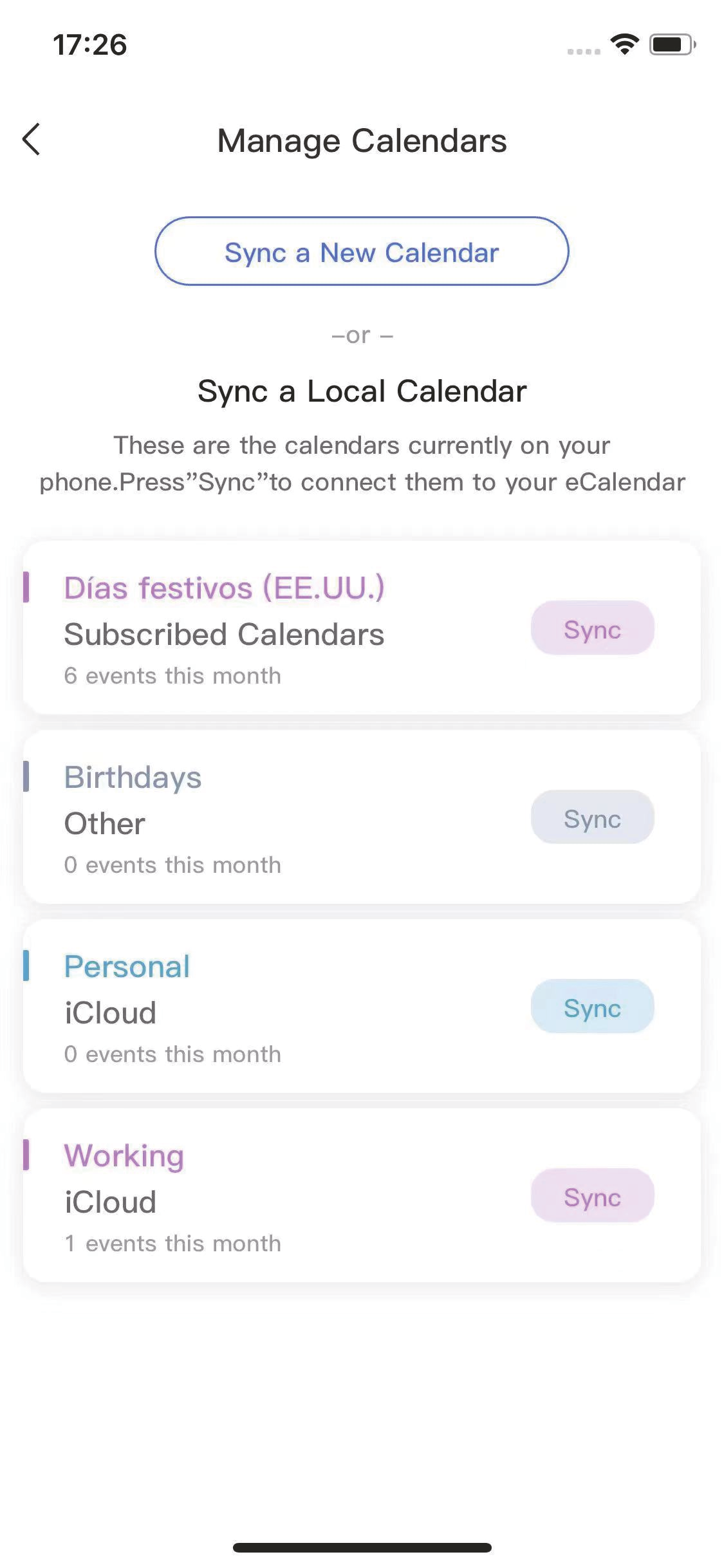Screen dimensions: 724x1568
Task: Tap the Wi-Fi status icon
Action: 622,45
